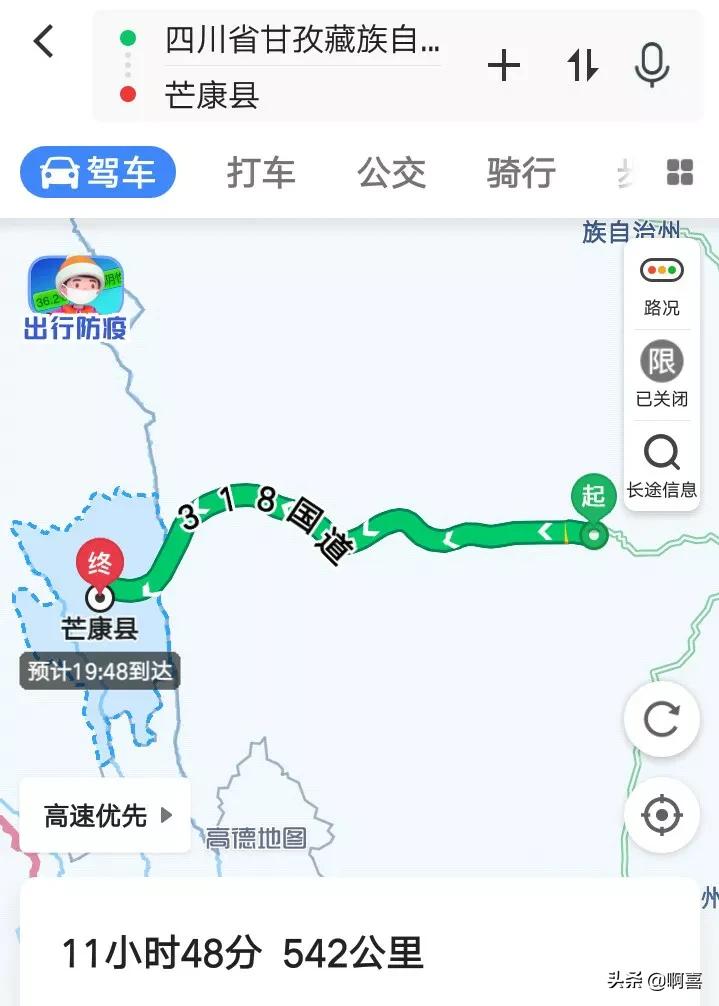Swap start and destination points
719x1006 pixels.
click(582, 67)
